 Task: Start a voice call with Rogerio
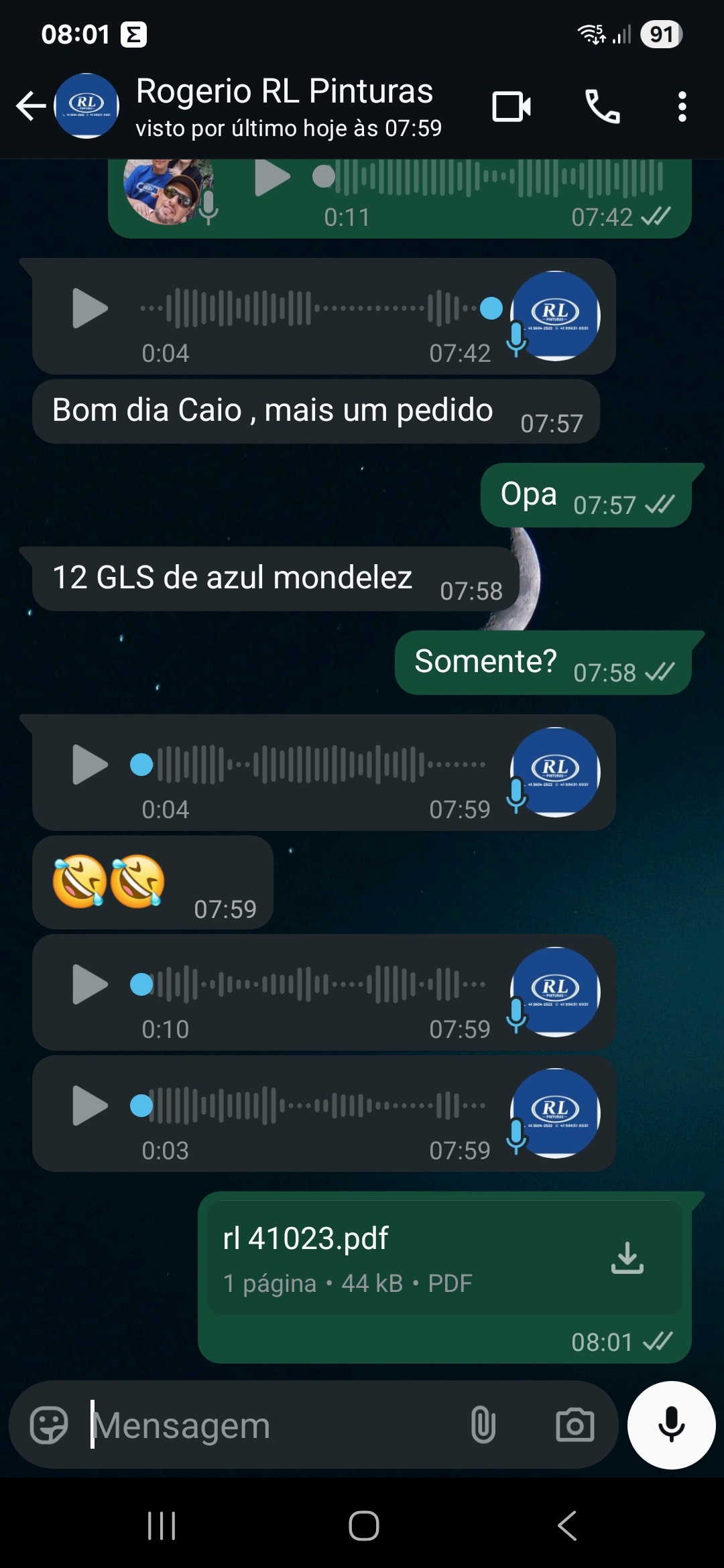(602, 106)
